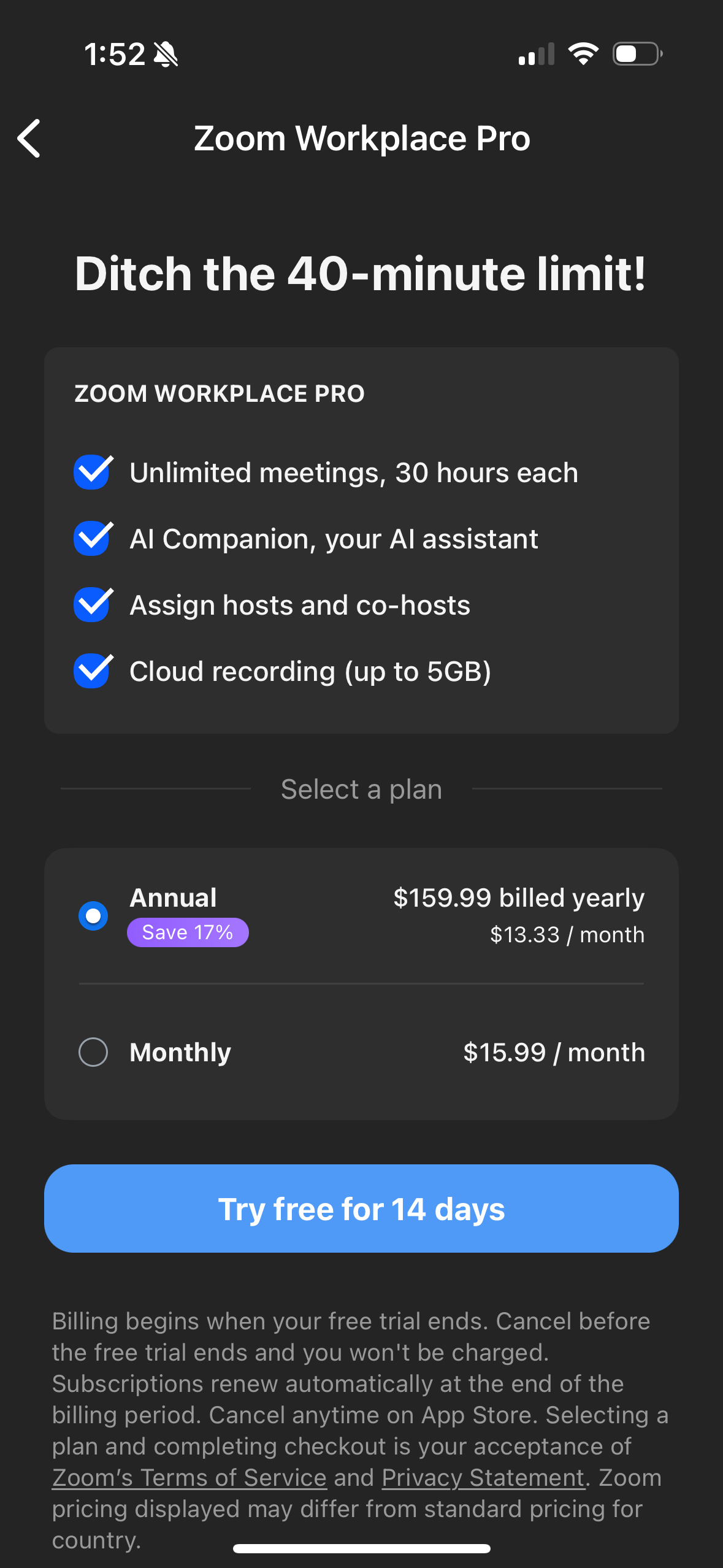Tap the cellular signal bars icon

coord(536,53)
